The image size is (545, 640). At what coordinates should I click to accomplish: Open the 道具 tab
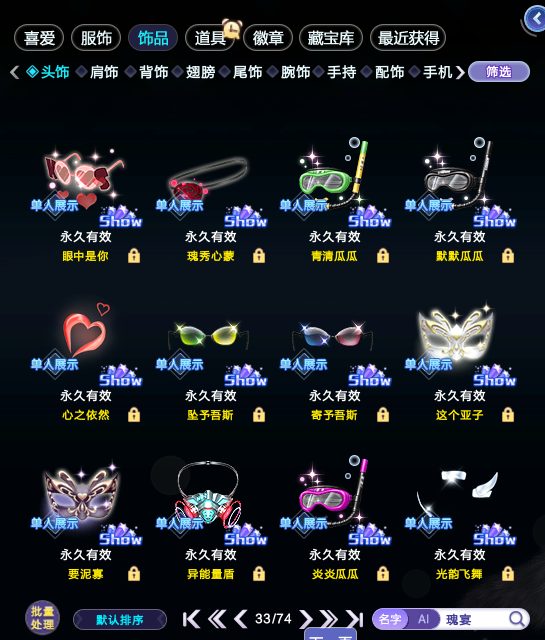(x=209, y=38)
